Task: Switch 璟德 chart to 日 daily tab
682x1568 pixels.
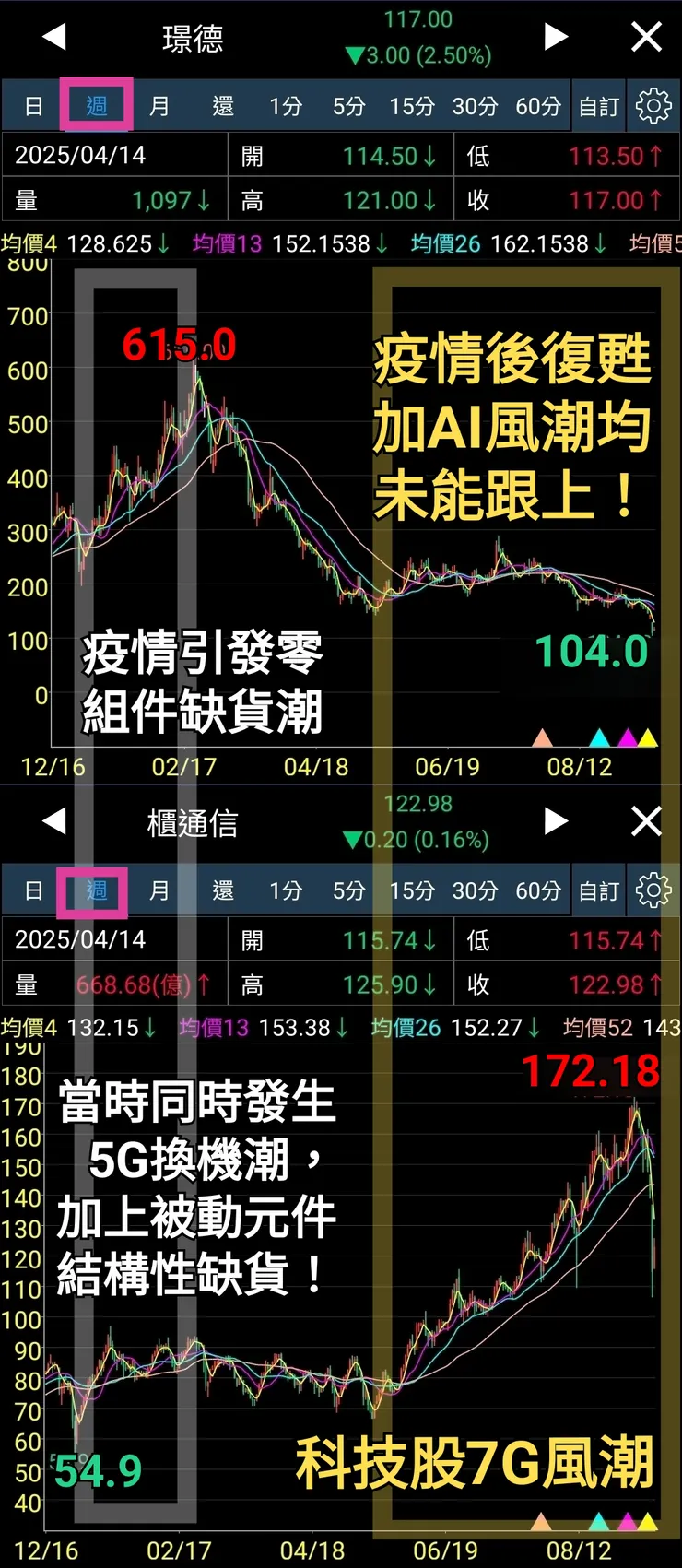Action: click(x=33, y=105)
